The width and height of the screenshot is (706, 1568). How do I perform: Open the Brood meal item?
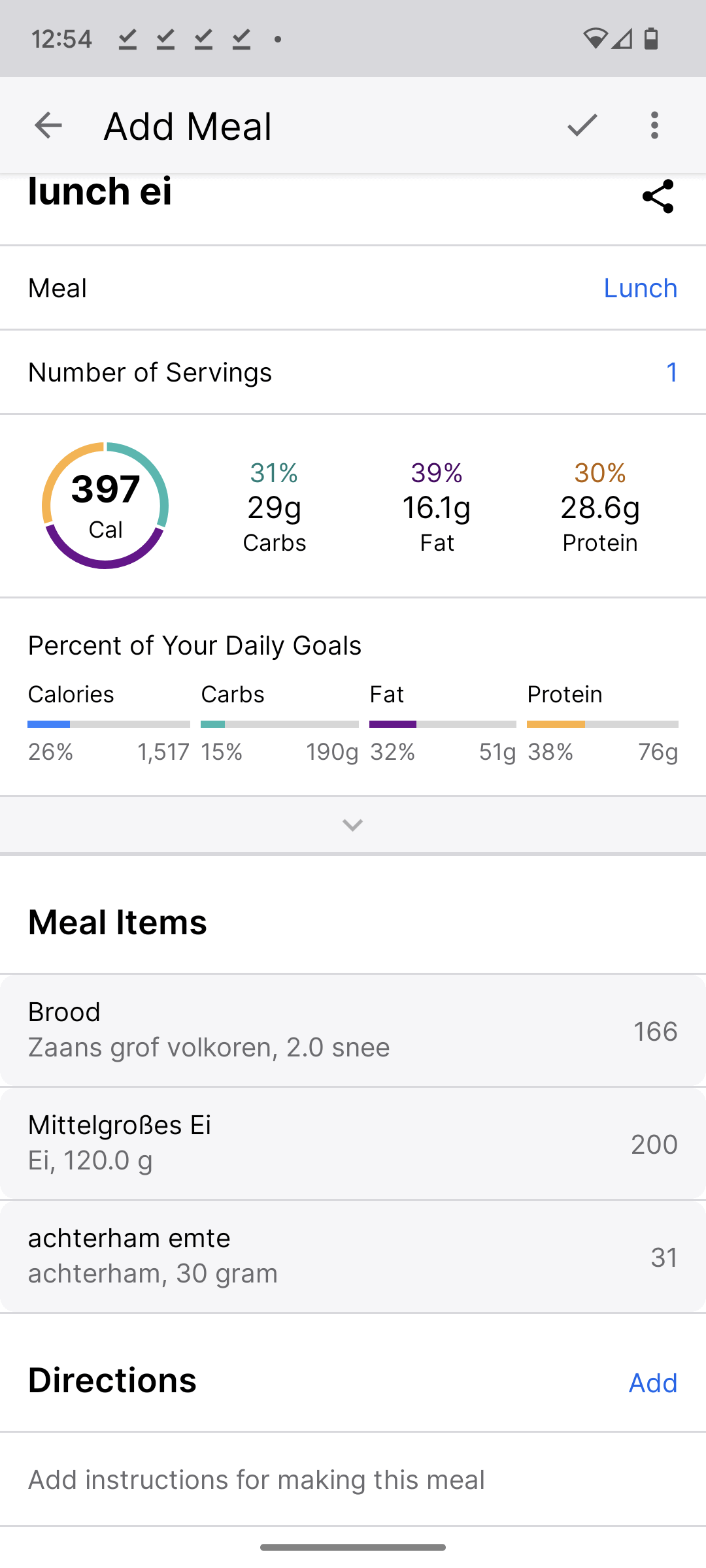tap(353, 1030)
